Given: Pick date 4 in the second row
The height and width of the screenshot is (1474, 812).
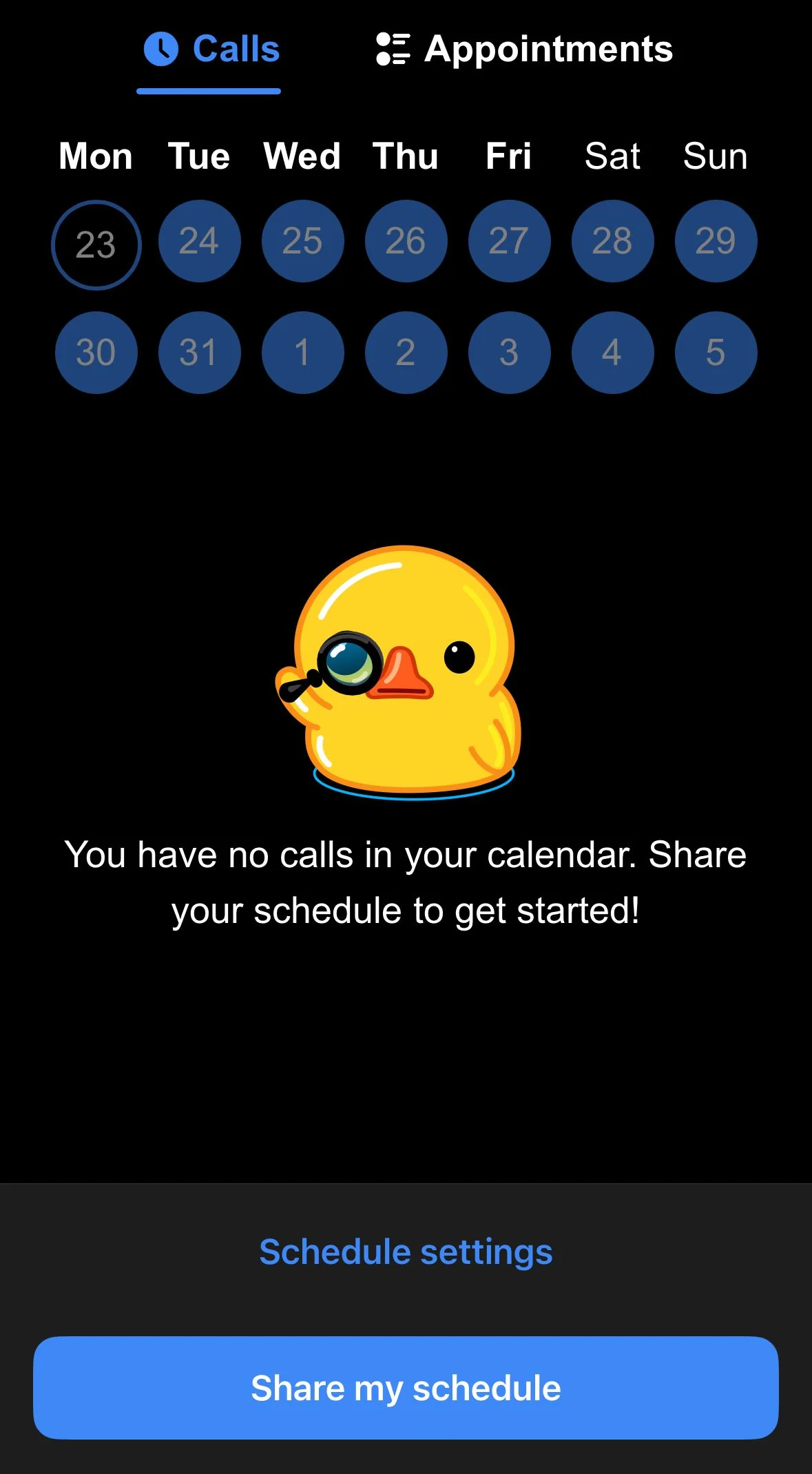Looking at the screenshot, I should point(613,353).
